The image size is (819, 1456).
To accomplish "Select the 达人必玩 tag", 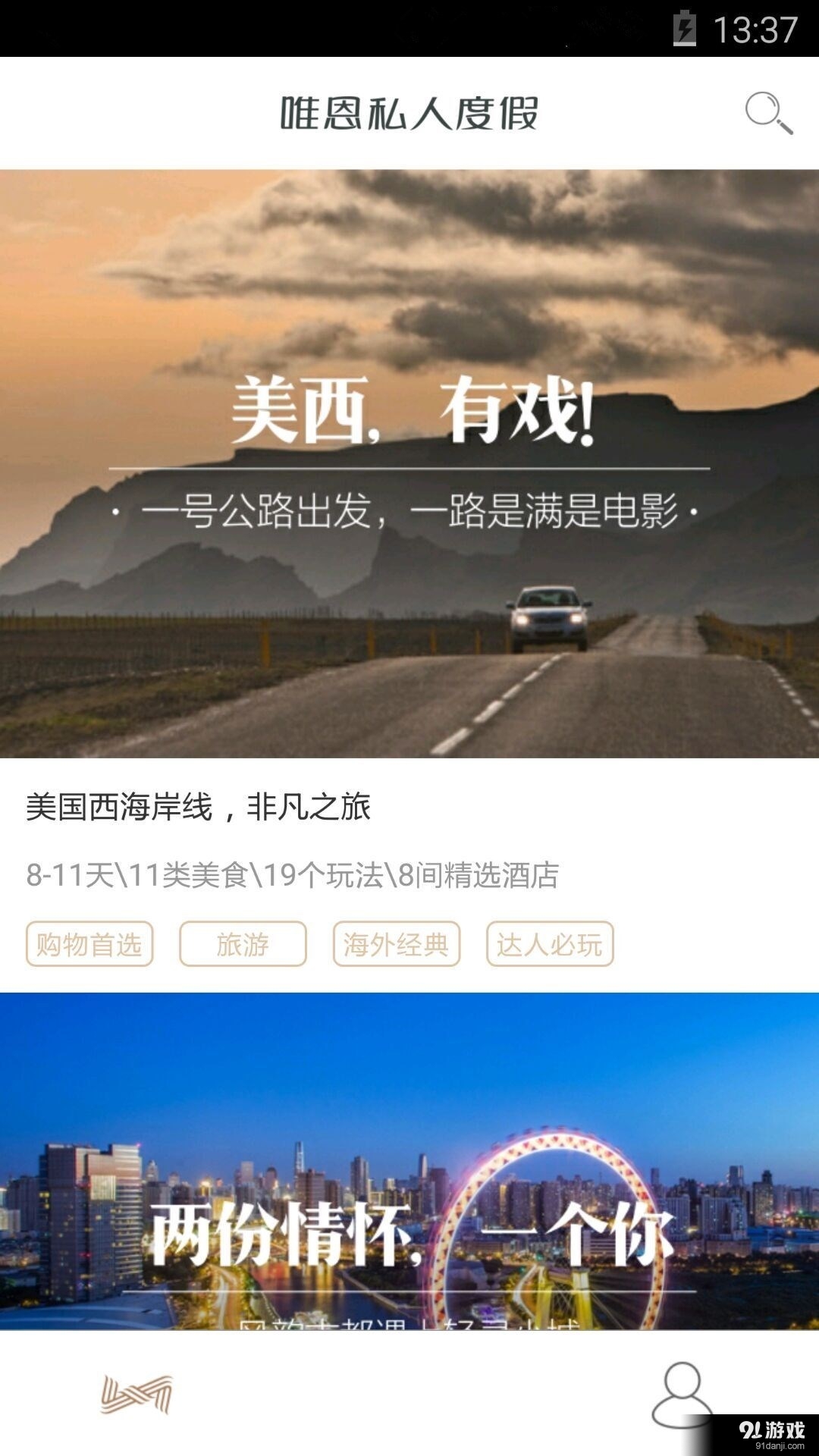I will tap(550, 943).
